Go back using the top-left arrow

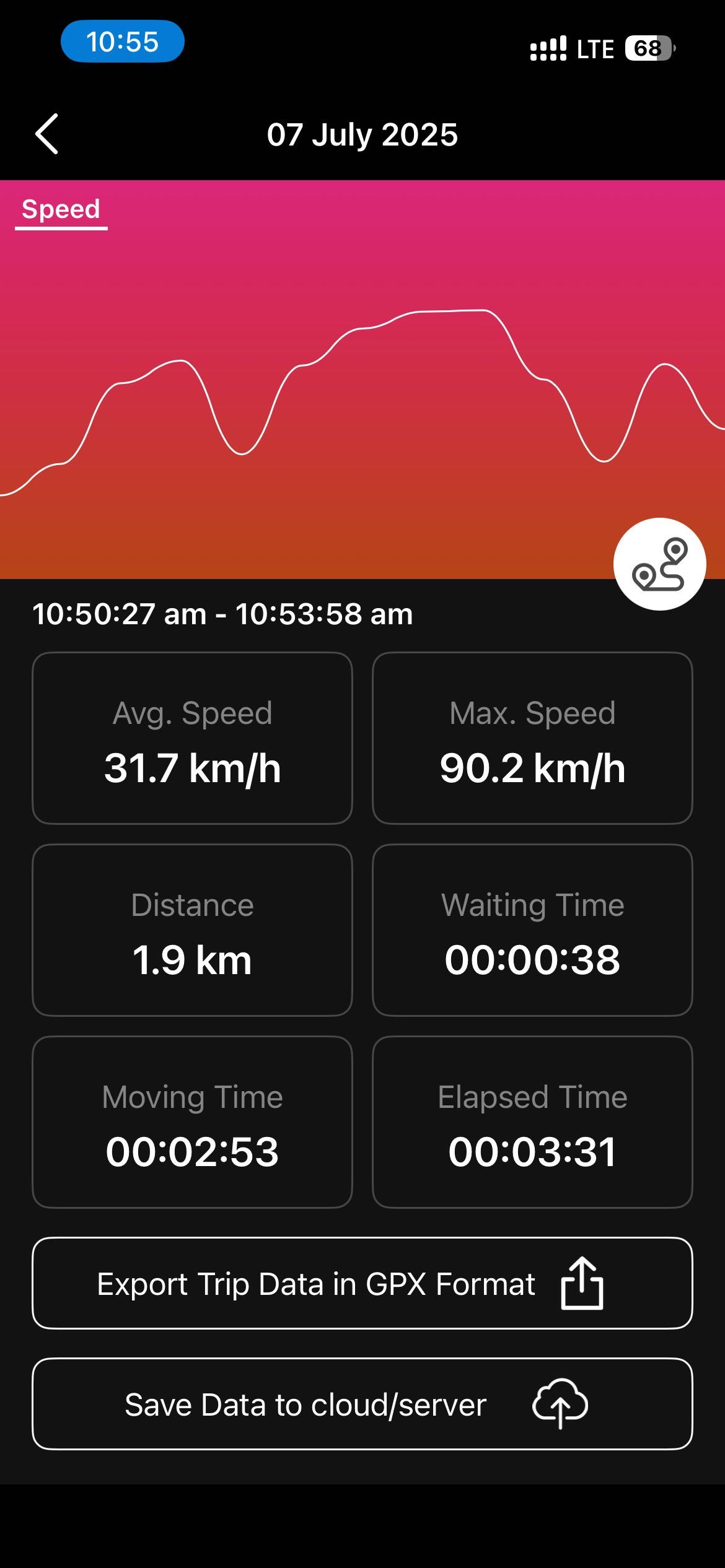(47, 134)
